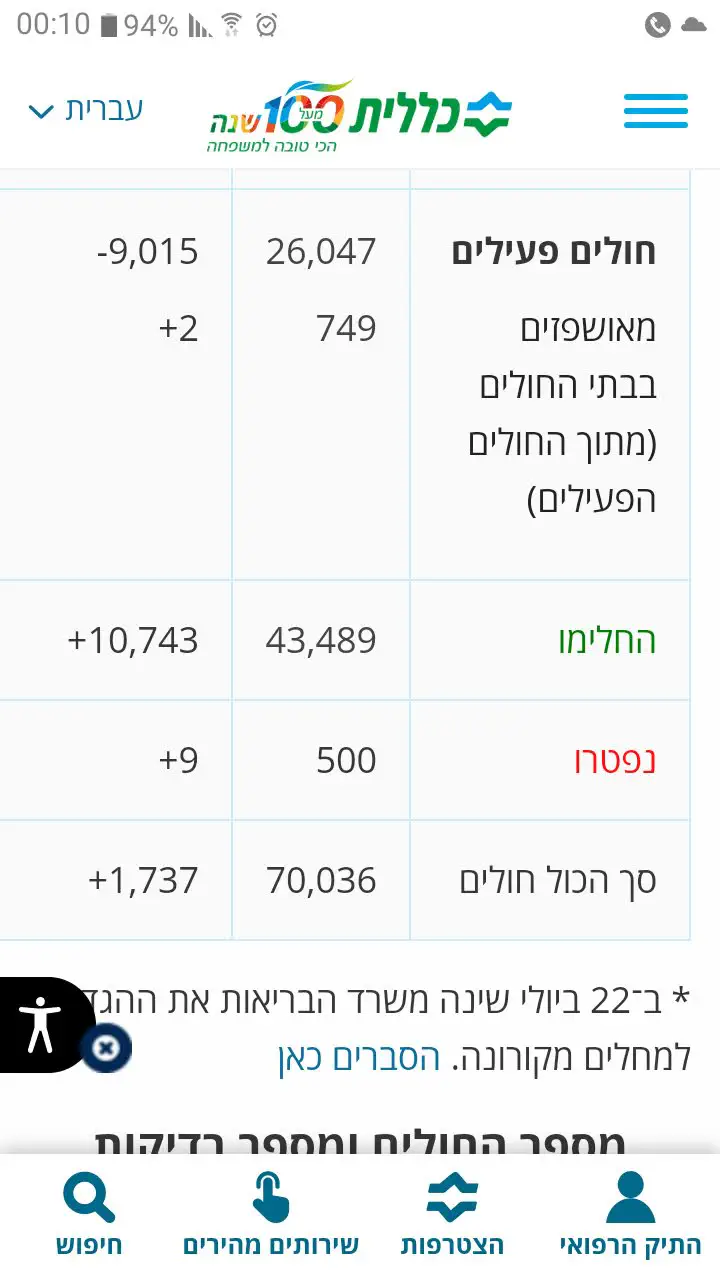Image resolution: width=720 pixels, height=1280 pixels.
Task: Open the accessibility menu
Action: 40,1024
